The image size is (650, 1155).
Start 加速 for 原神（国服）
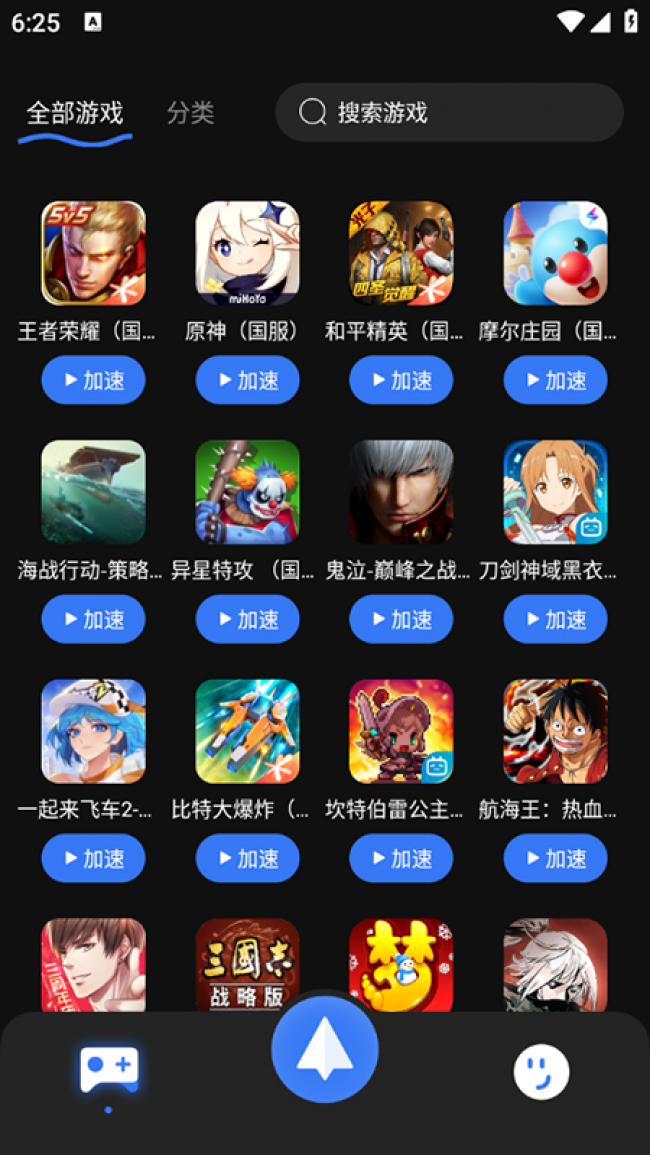247,381
